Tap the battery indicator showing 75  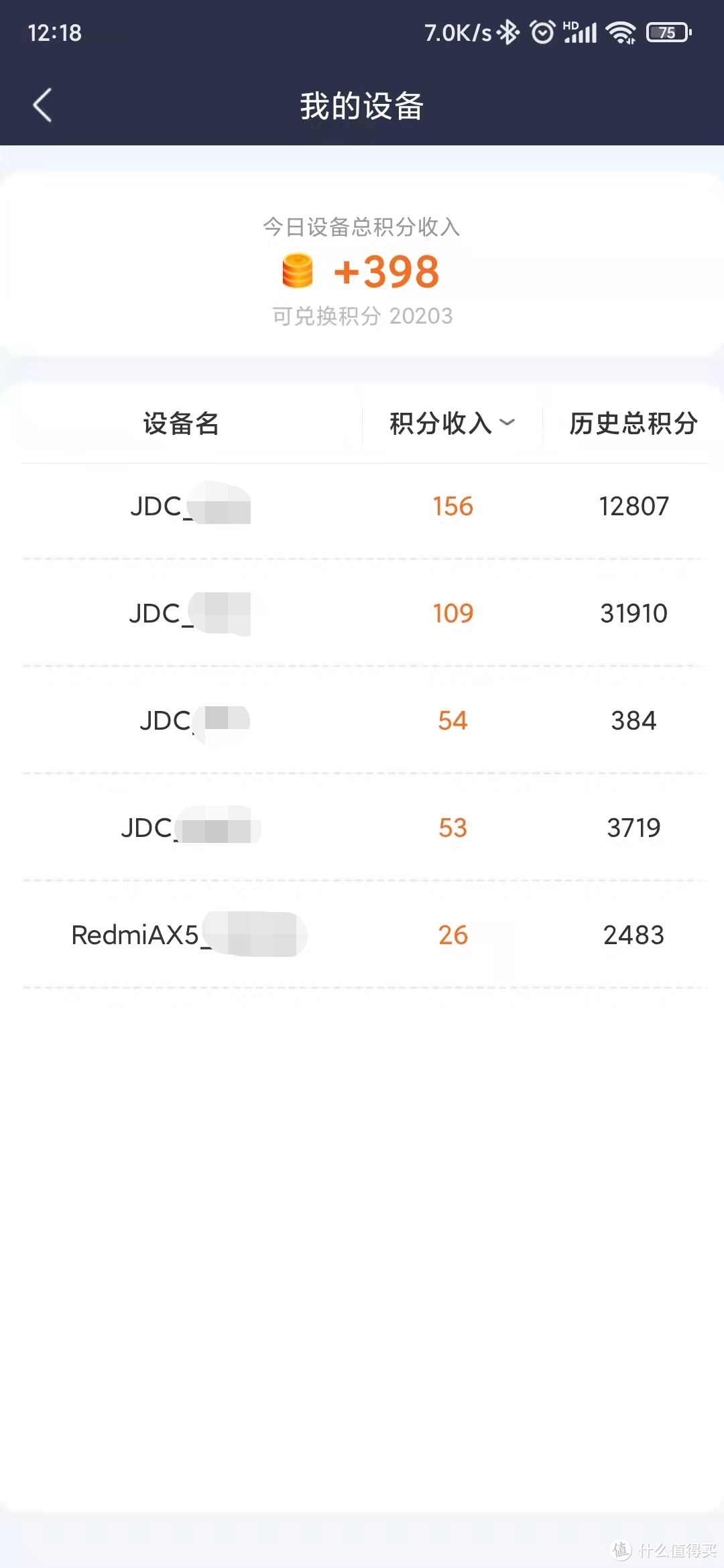(x=668, y=31)
